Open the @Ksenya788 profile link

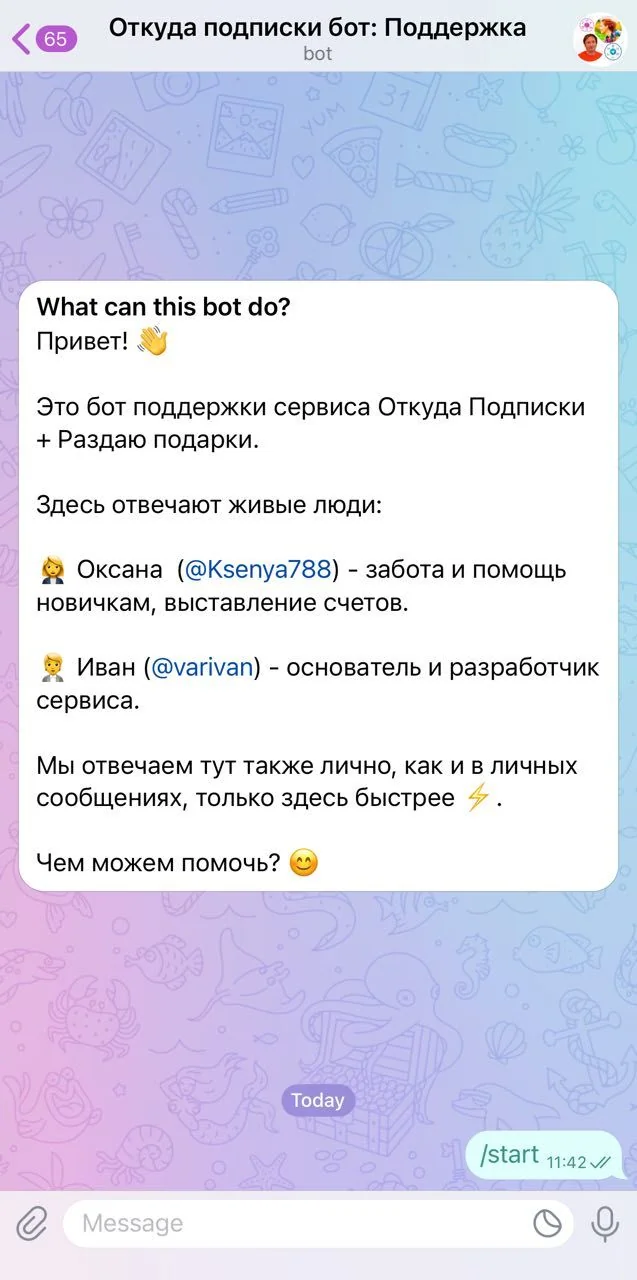tap(258, 570)
